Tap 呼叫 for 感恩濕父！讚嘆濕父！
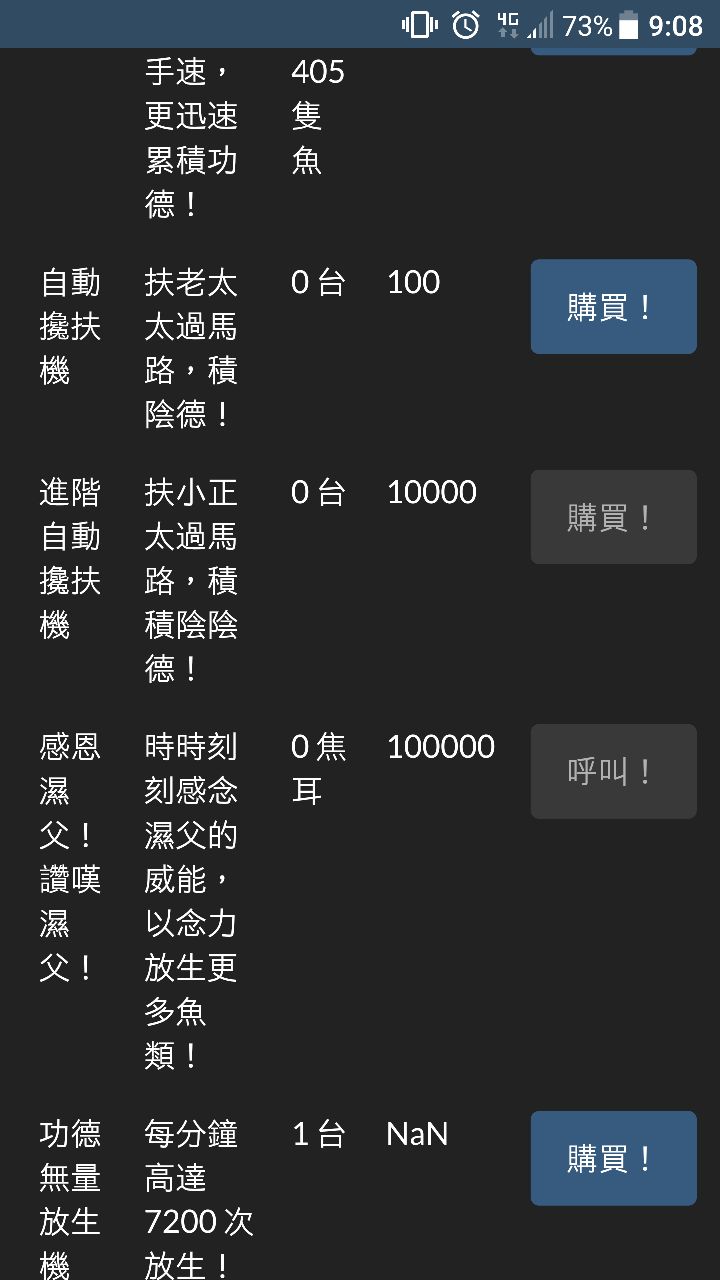 613,771
